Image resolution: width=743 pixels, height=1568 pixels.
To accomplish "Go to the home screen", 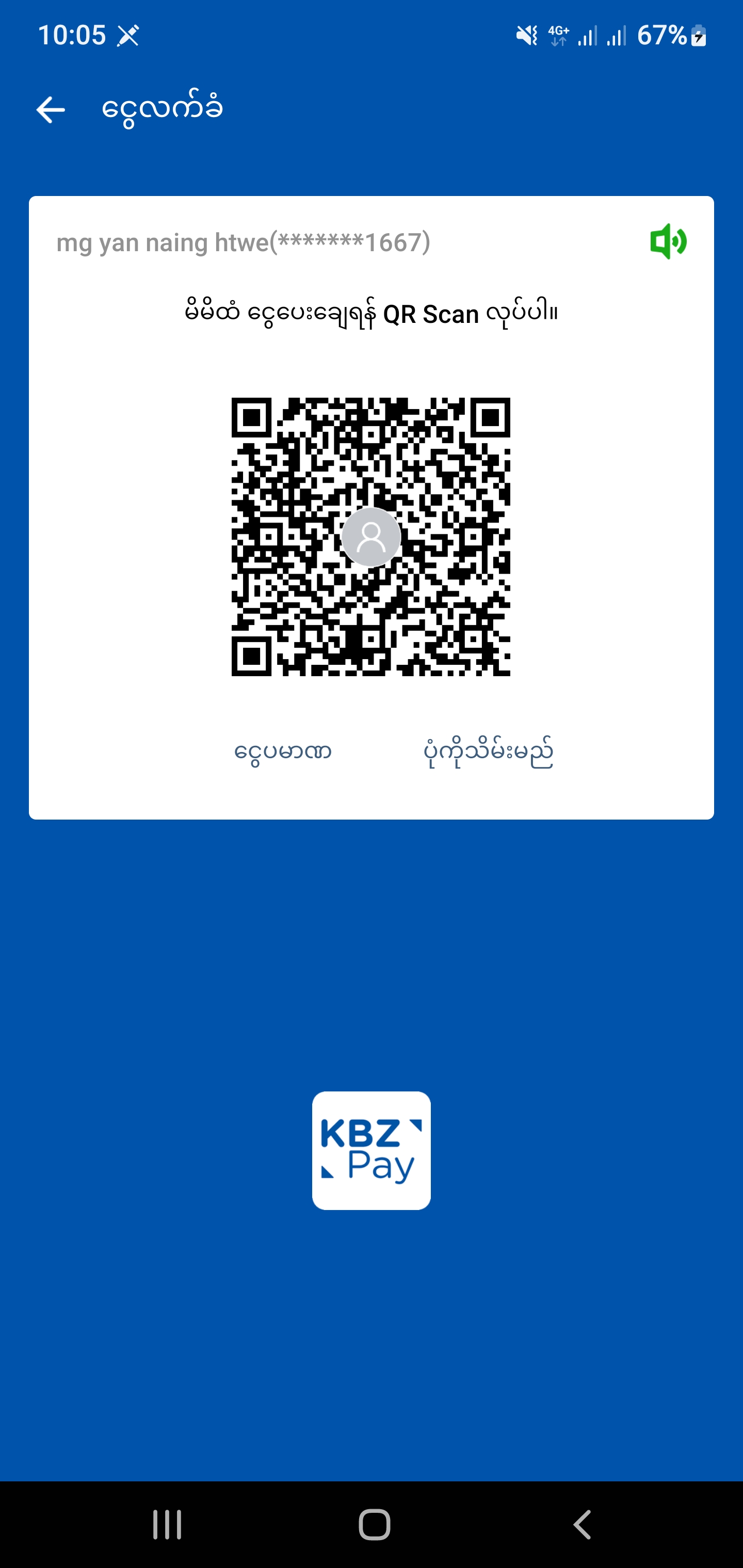I will pos(374,1525).
